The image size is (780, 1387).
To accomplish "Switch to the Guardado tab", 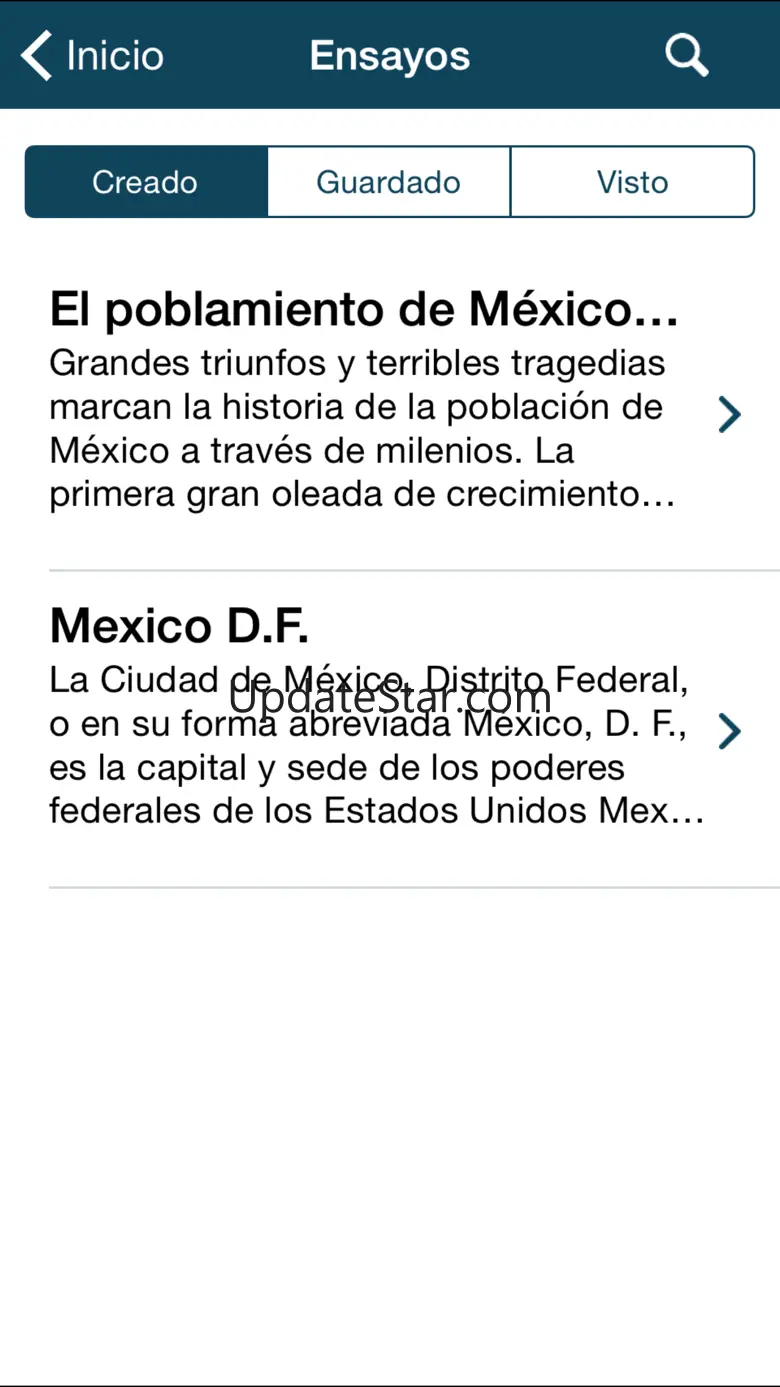I will pos(389,182).
